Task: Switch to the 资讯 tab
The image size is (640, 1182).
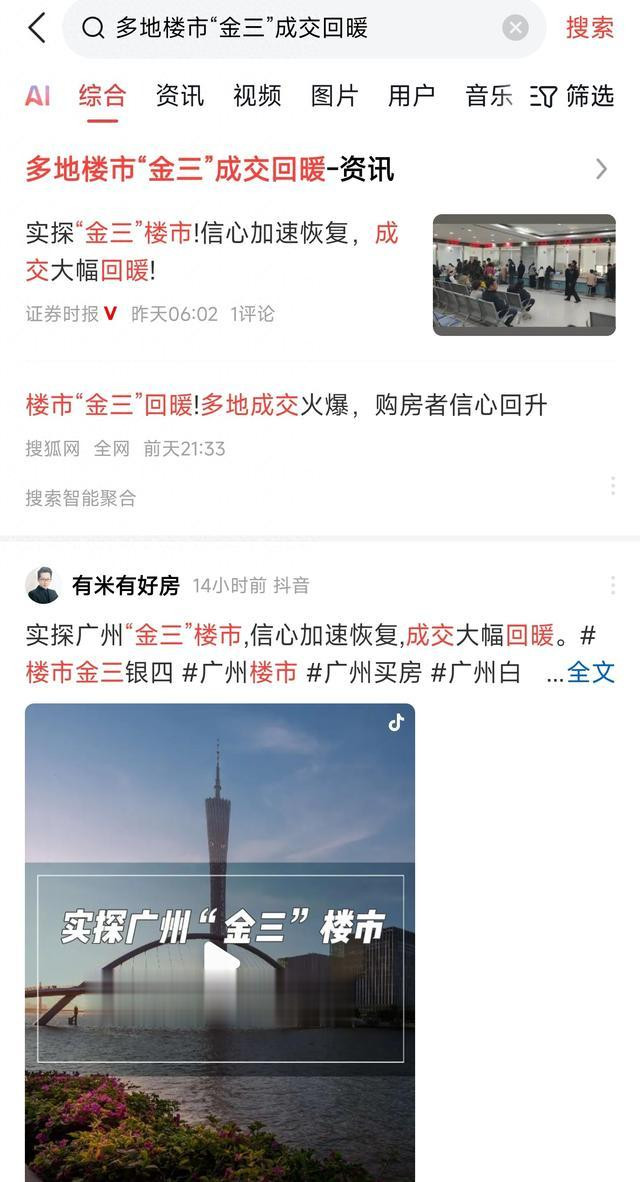Action: pos(179,96)
